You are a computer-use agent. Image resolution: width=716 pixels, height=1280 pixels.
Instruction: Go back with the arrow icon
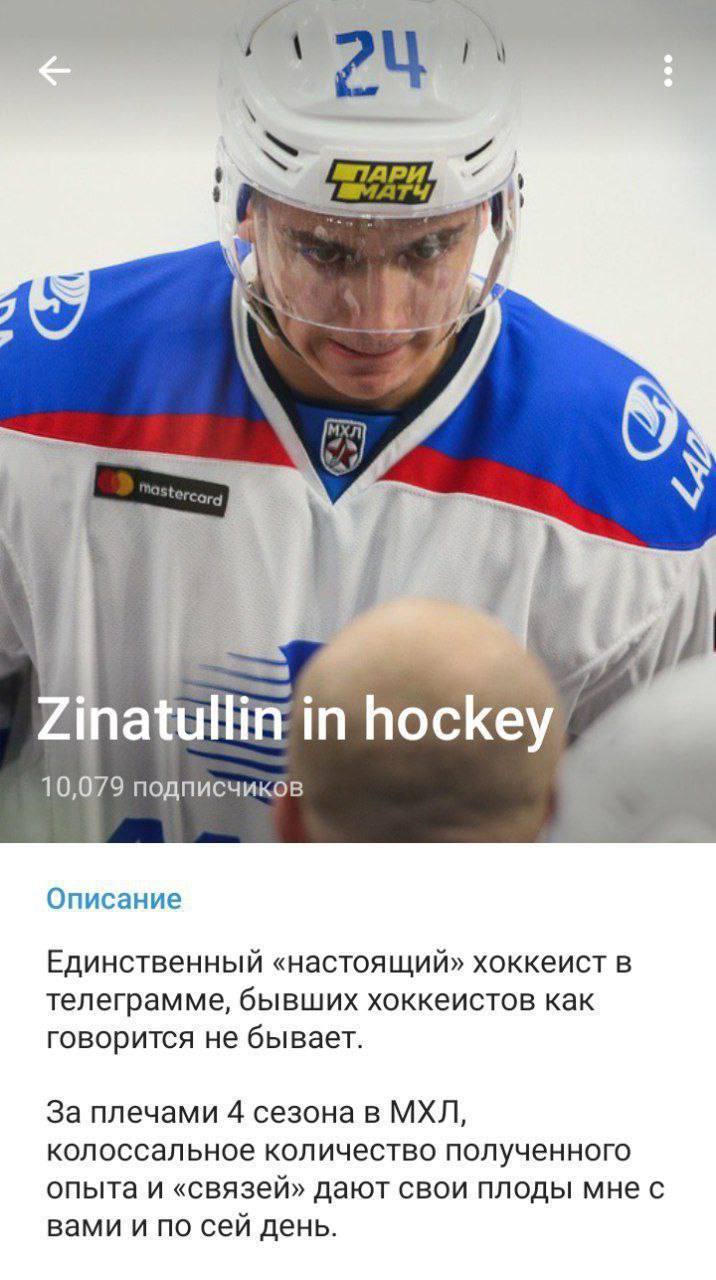(54, 70)
